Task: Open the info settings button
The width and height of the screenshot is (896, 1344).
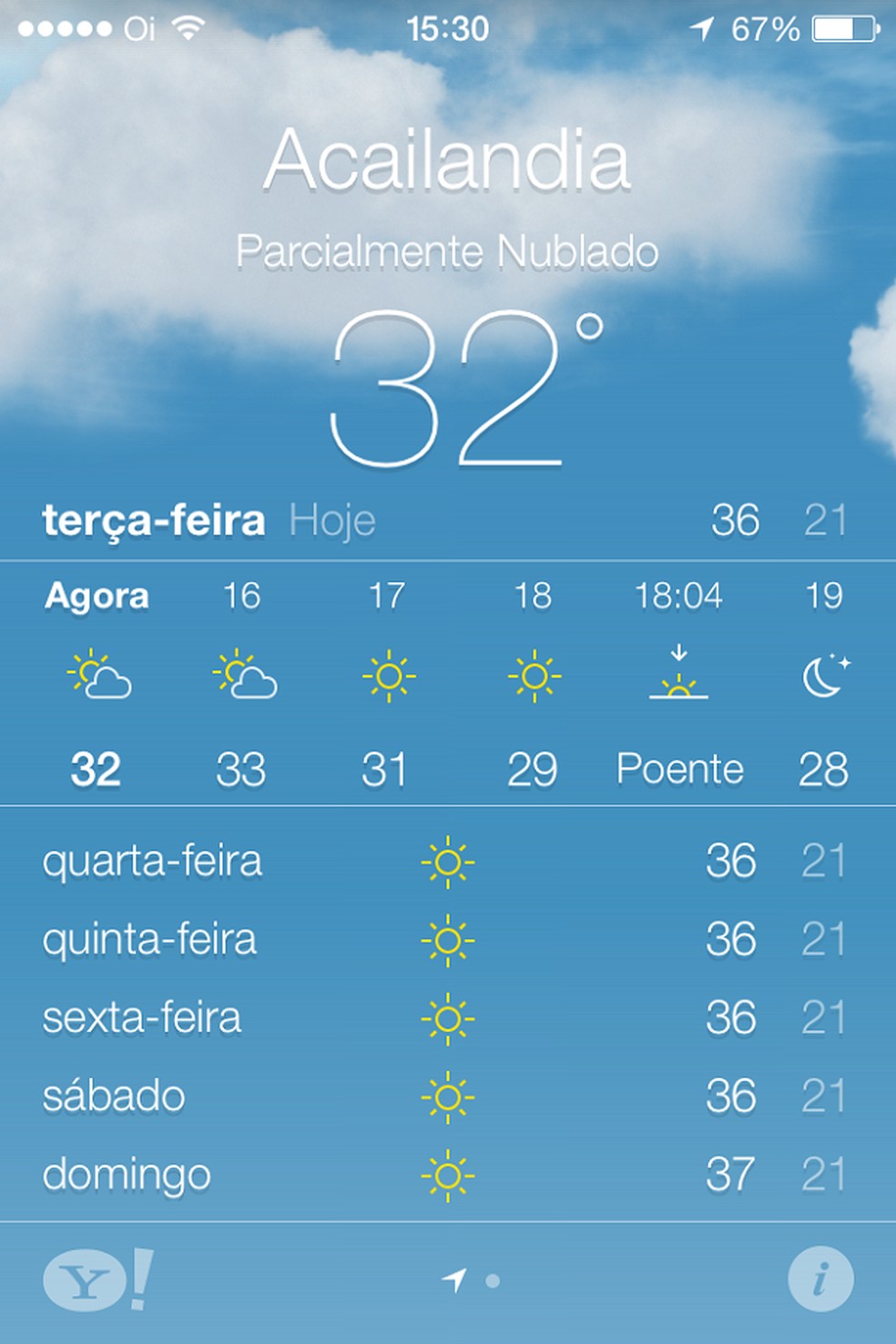Action: tap(820, 1280)
